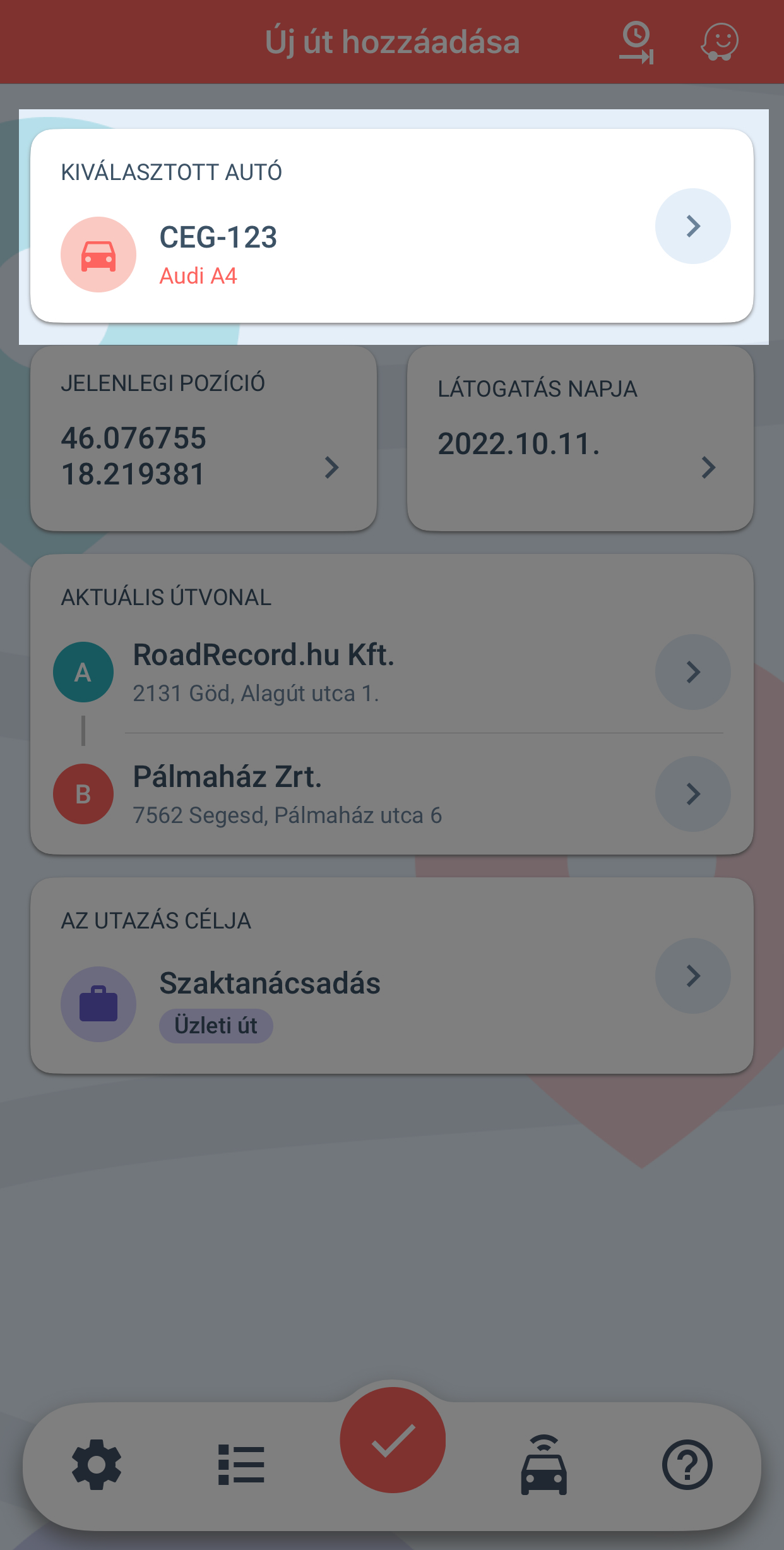Open destination Pálmaház Zrt.

click(x=391, y=794)
